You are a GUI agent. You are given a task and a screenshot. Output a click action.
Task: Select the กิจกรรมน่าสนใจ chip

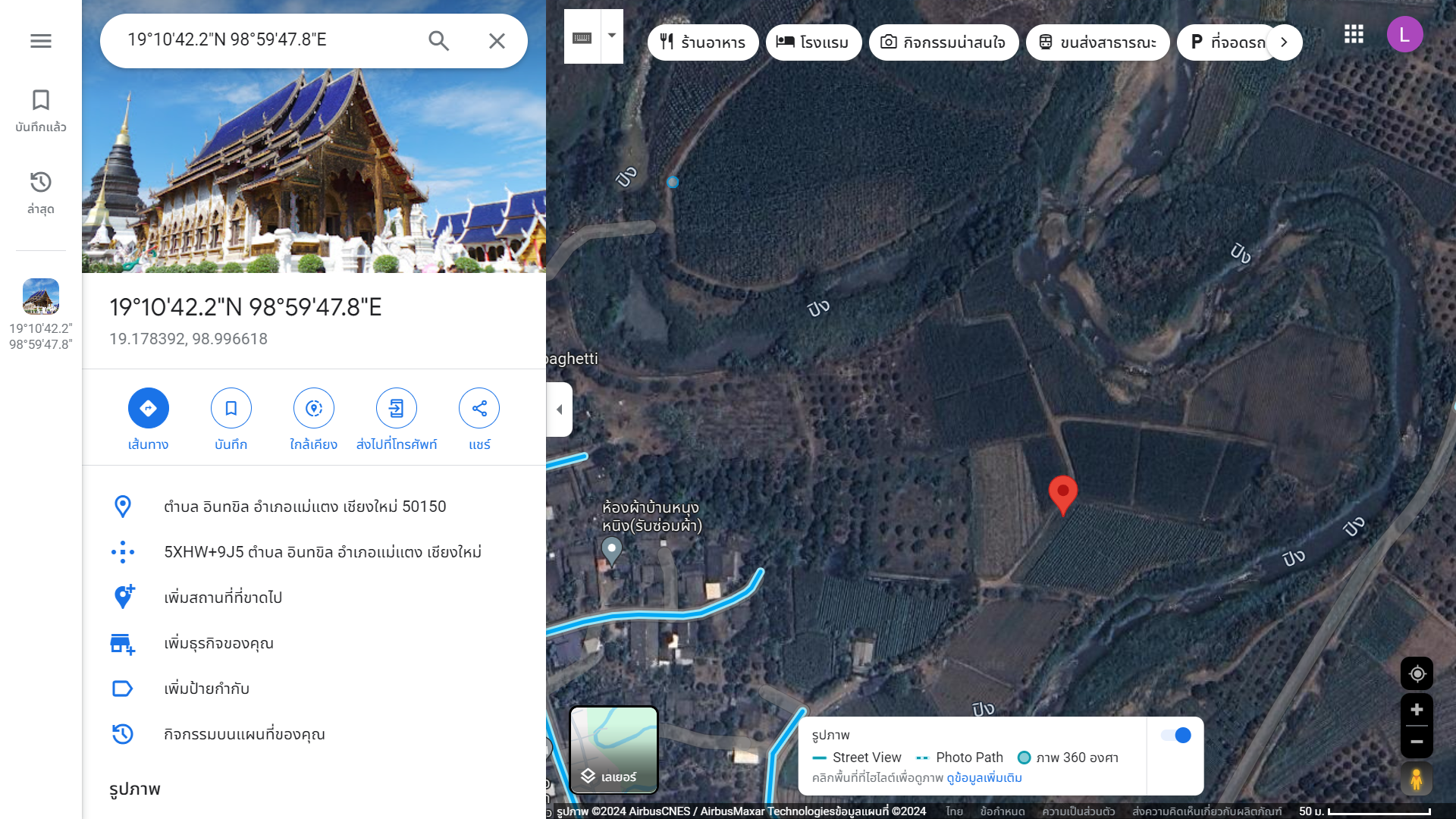pyautogui.click(x=943, y=42)
